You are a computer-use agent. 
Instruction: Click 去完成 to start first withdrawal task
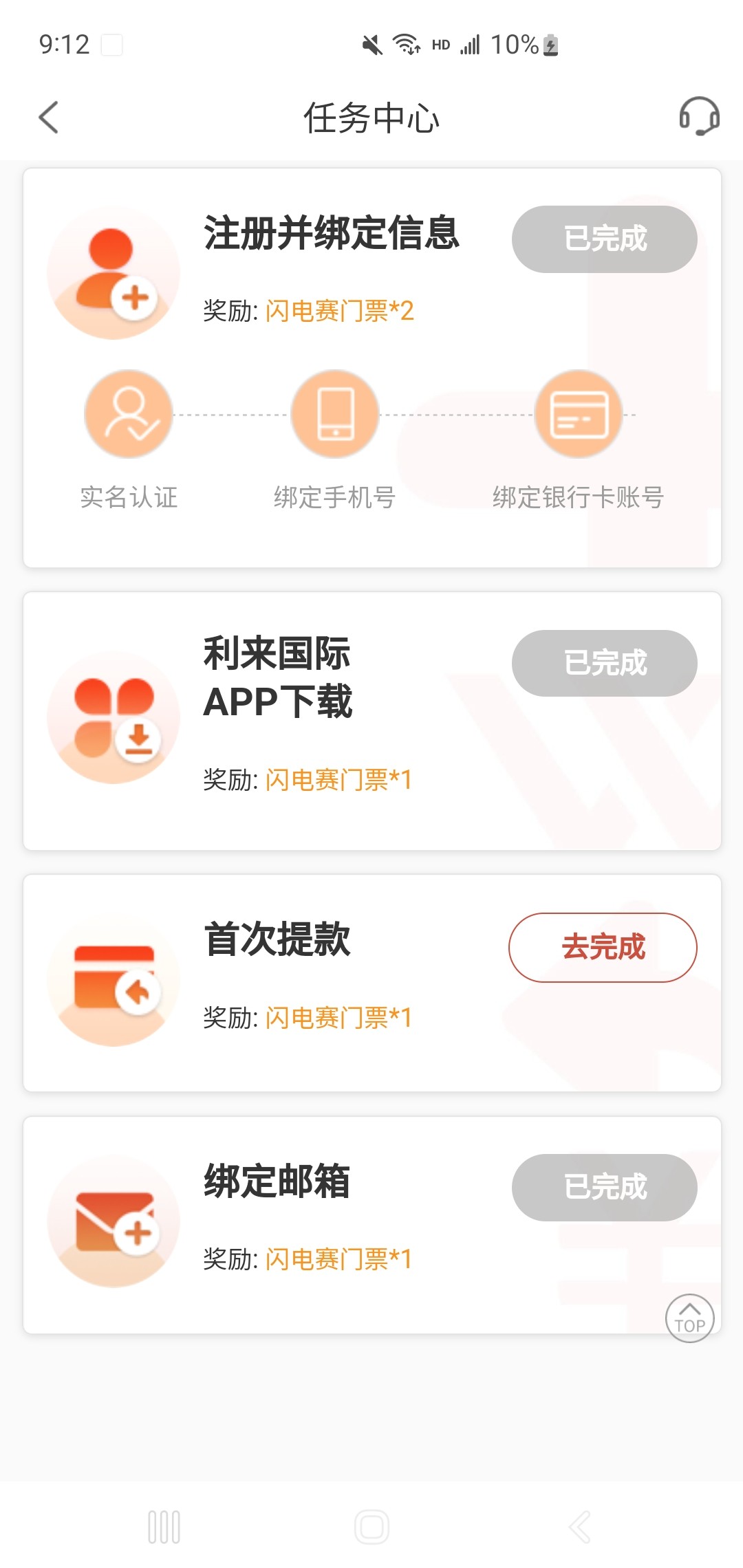point(602,947)
